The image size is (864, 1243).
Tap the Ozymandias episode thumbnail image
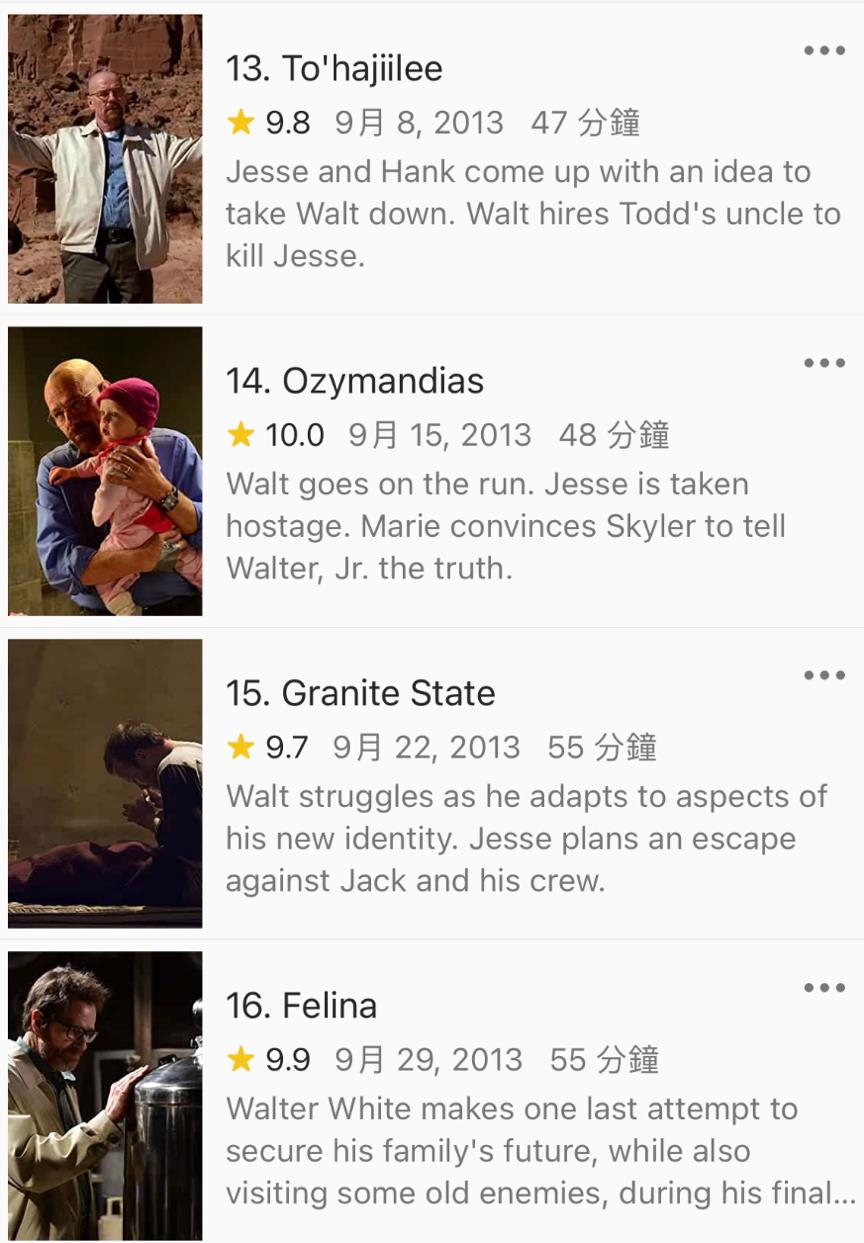tap(105, 470)
